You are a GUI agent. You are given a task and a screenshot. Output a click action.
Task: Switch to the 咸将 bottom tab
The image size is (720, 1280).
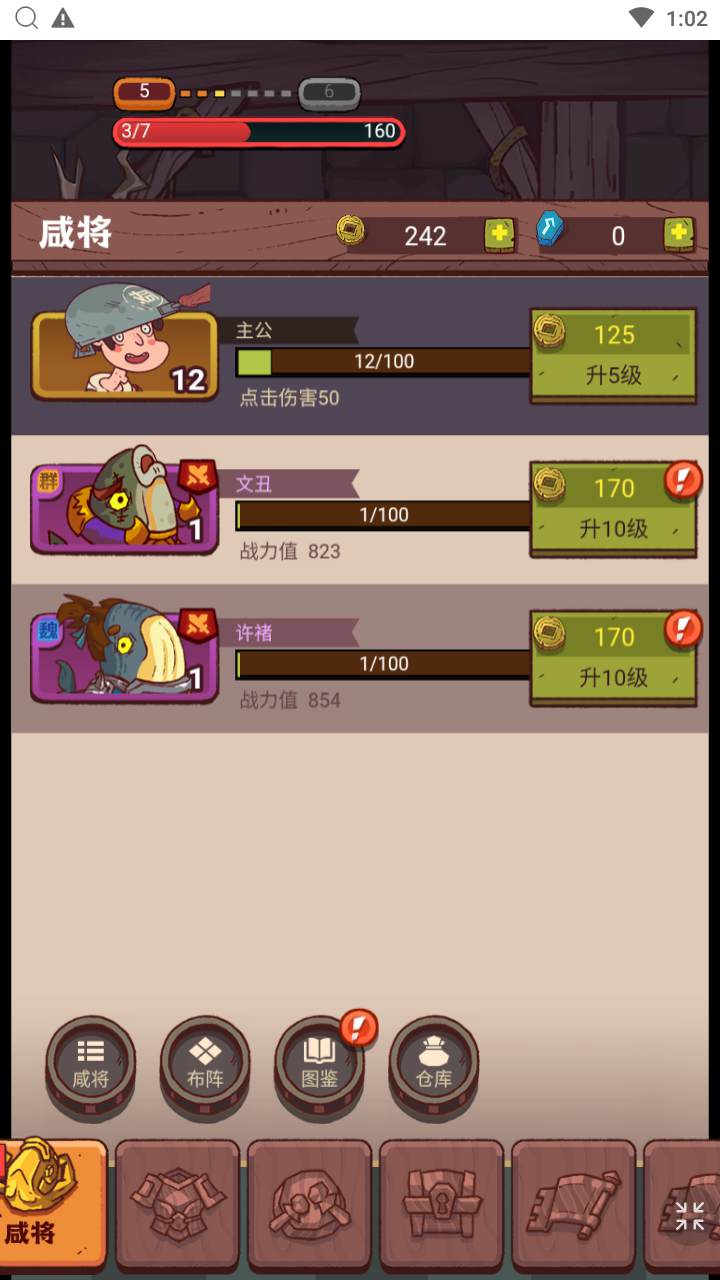[53, 1206]
